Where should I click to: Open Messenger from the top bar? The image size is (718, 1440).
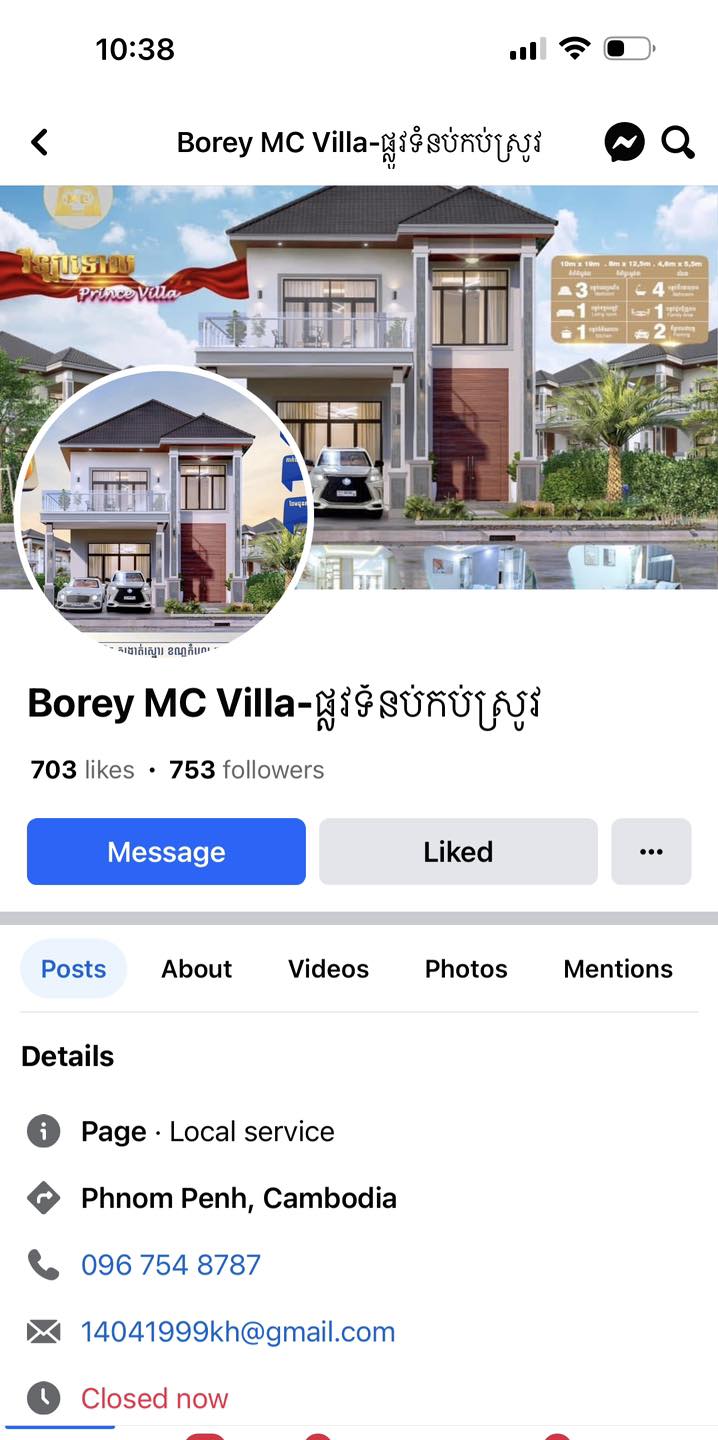[x=624, y=143]
